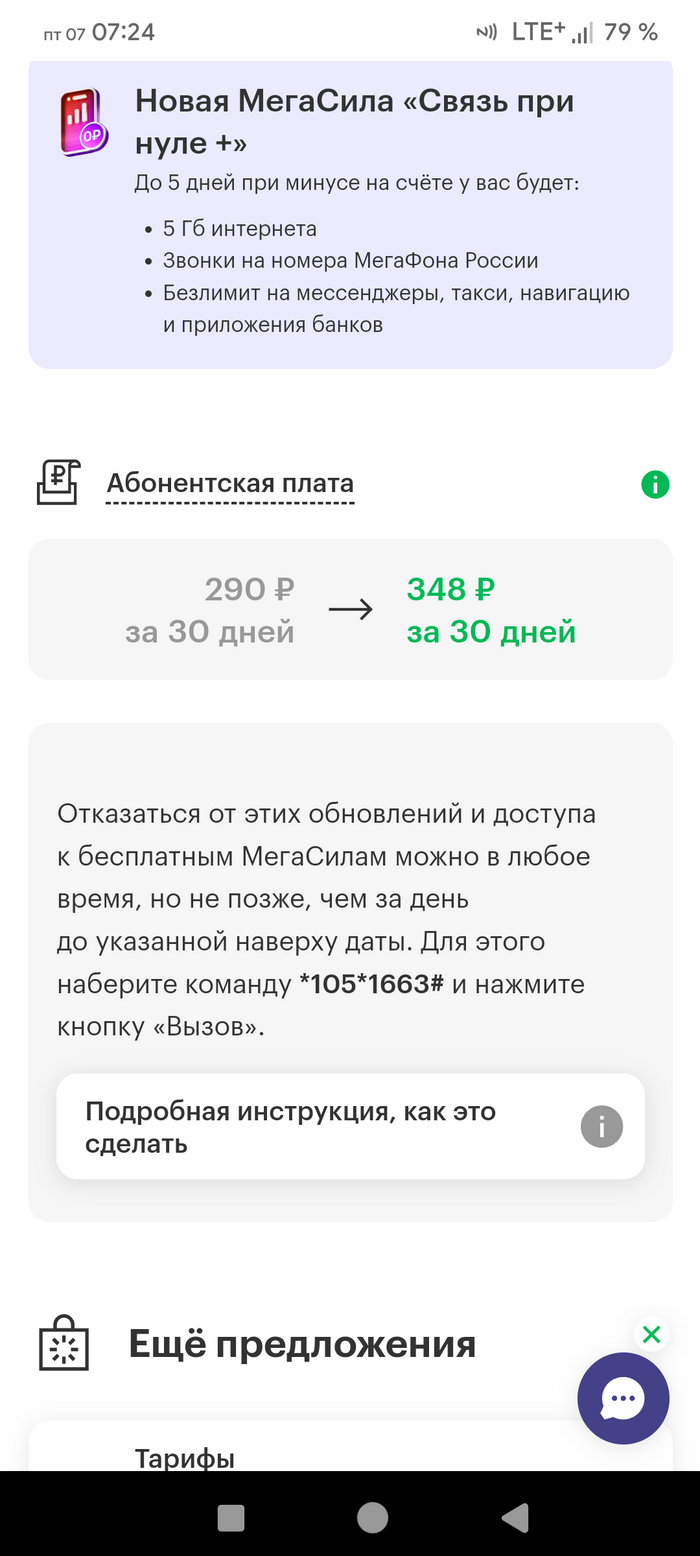Screen dimensions: 700x1556
Task: Go back with the system back button
Action: tap(515, 1518)
